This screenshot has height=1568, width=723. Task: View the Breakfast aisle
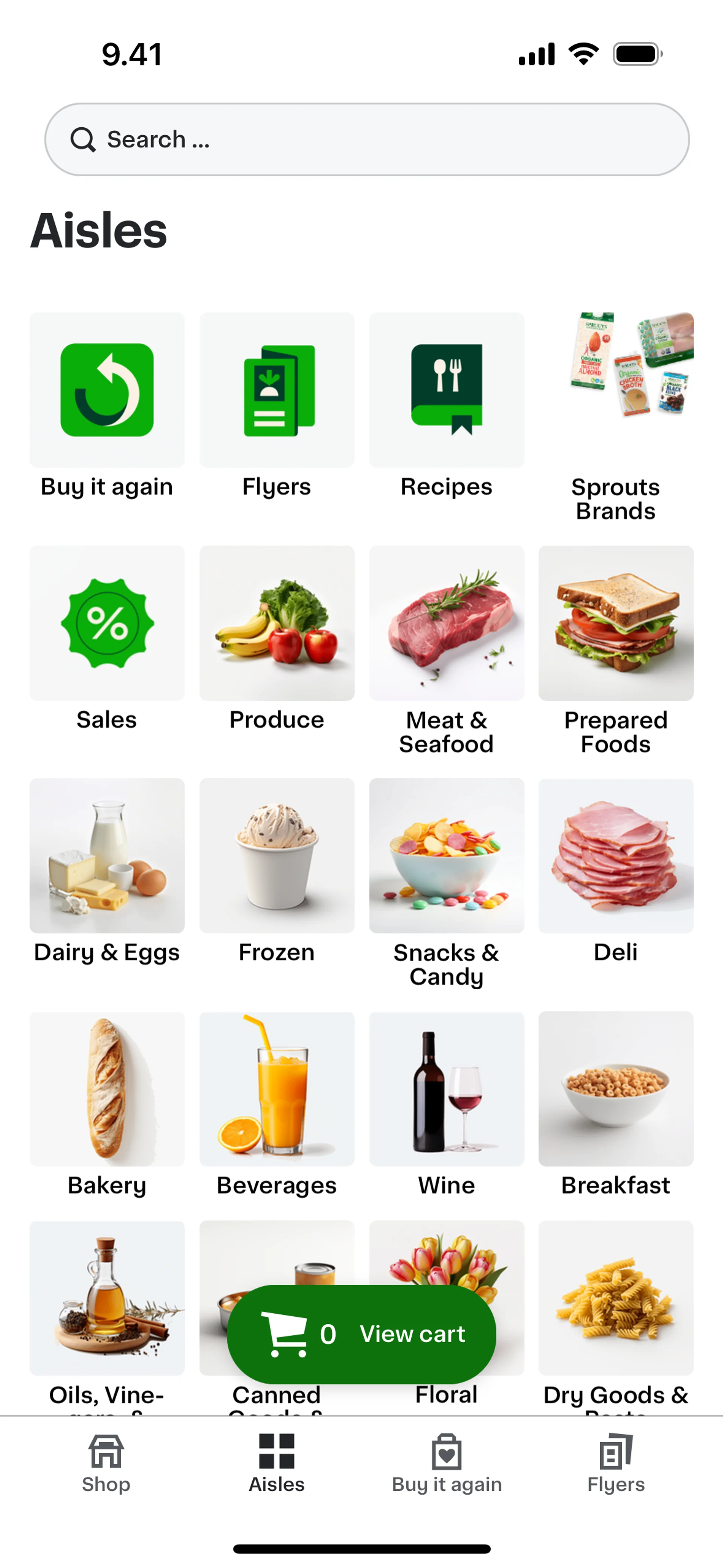click(616, 1090)
